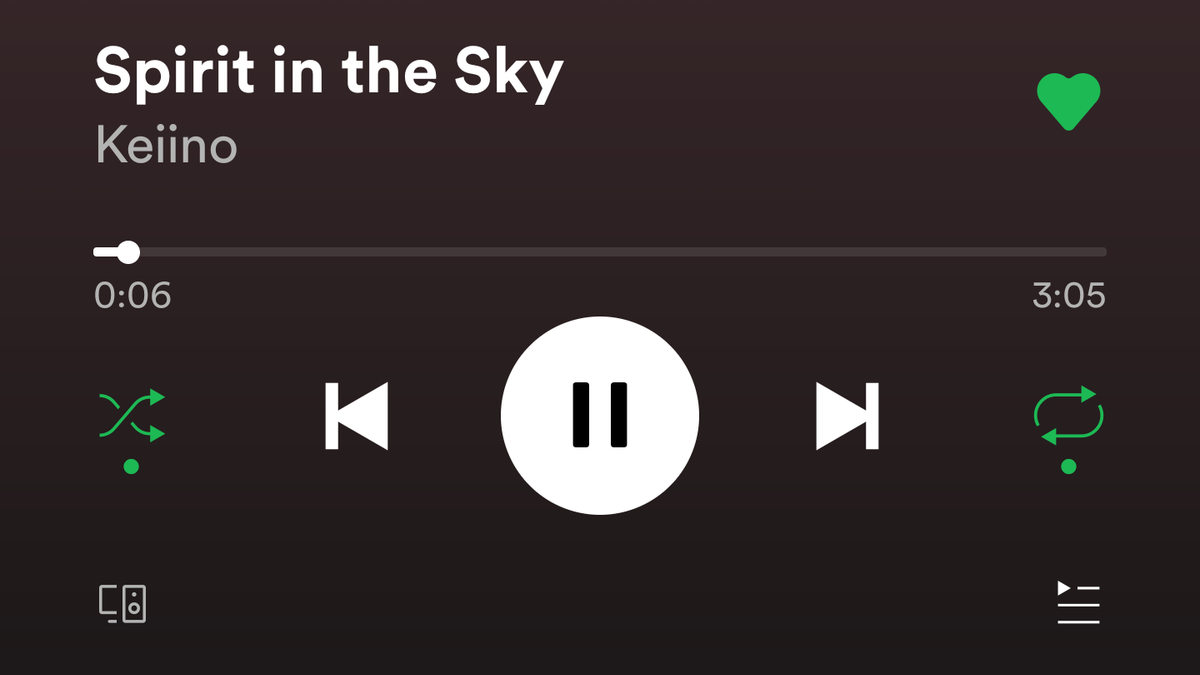Go back to the previous track

click(x=356, y=415)
